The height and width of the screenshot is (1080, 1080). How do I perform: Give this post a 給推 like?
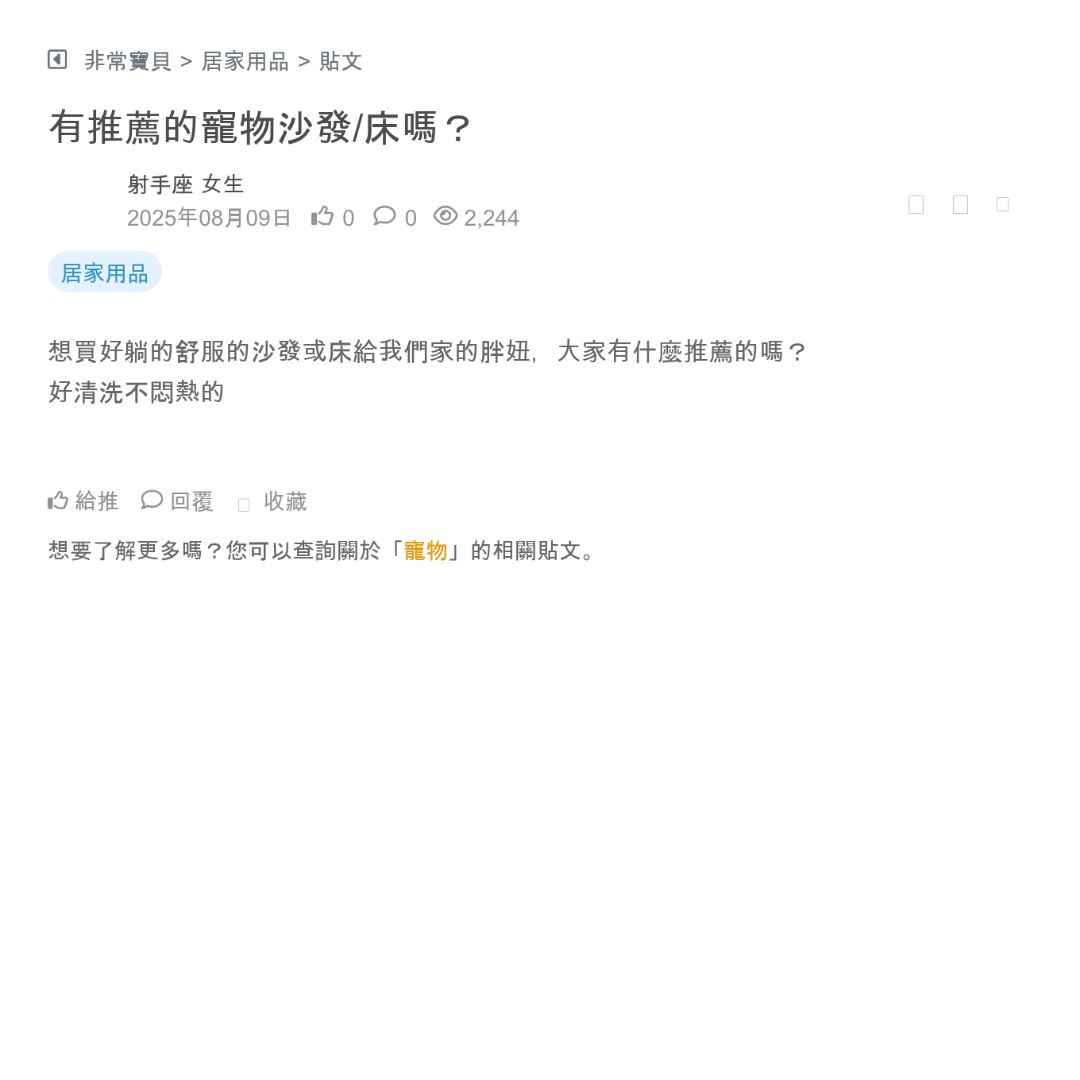(83, 501)
